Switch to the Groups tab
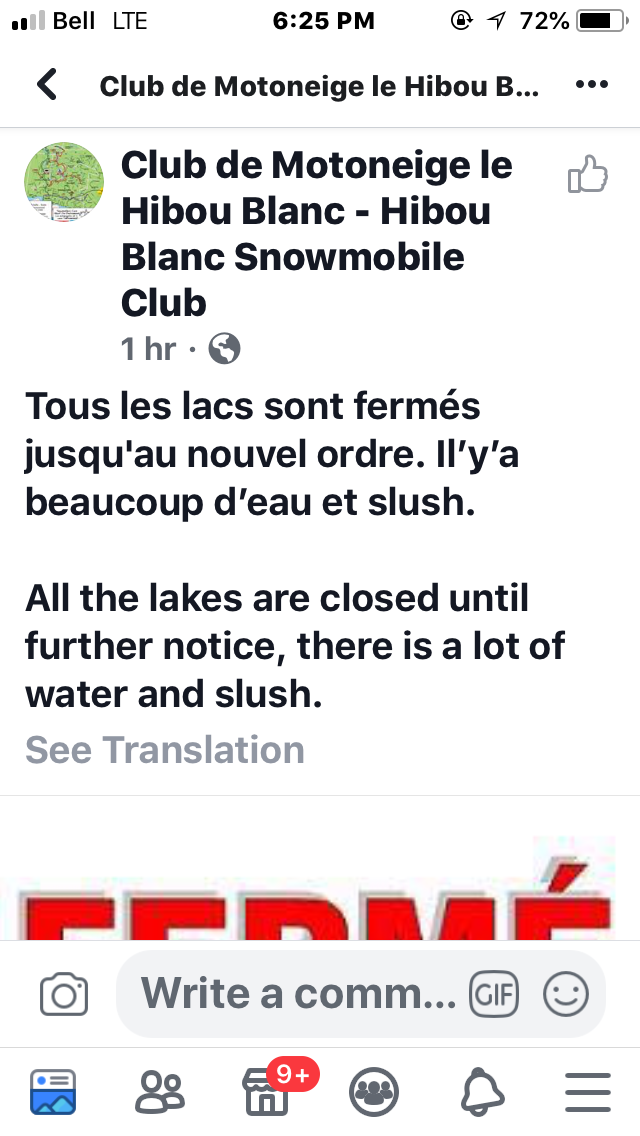Image resolution: width=640 pixels, height=1136 pixels. click(374, 1092)
